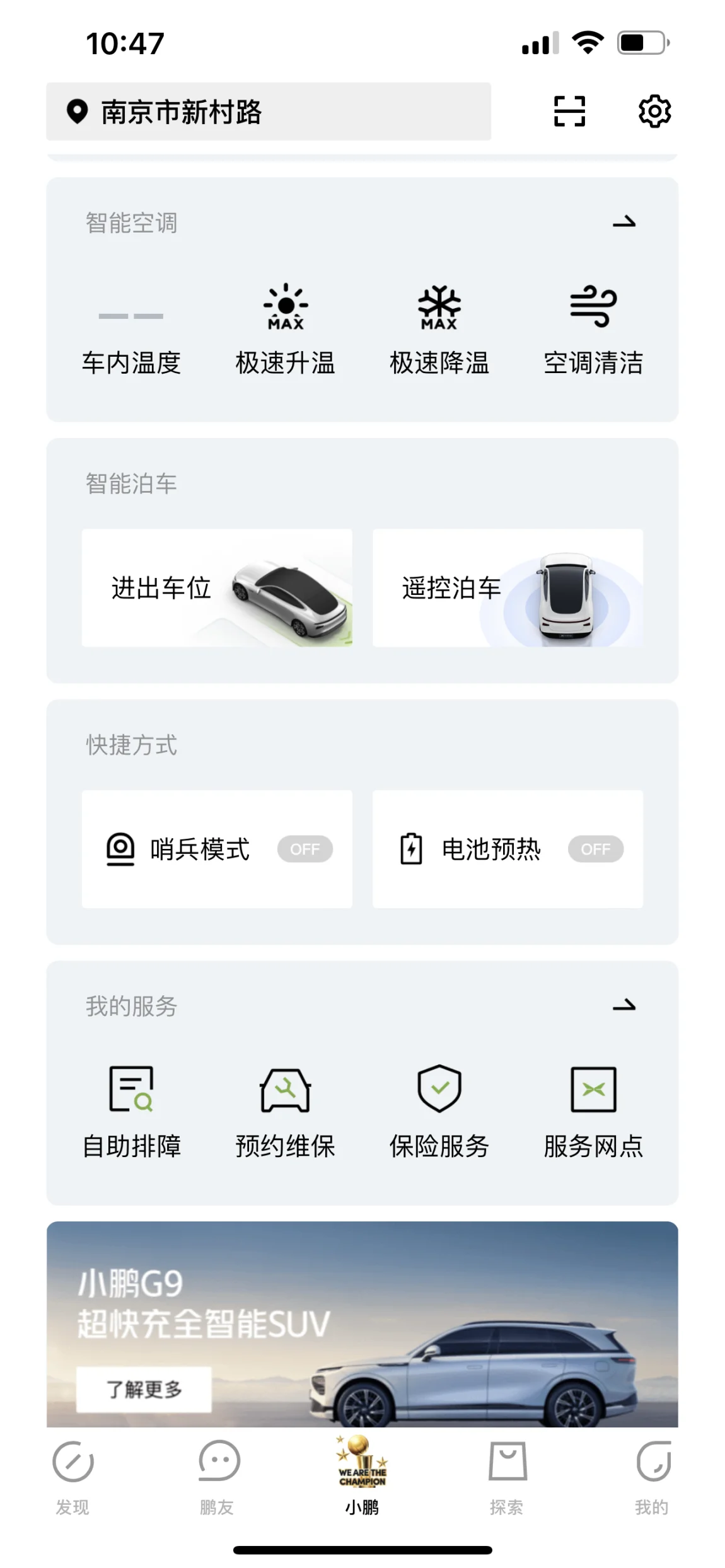Open the 进出车位 parking card
Viewport: 725px width, 1568px height.
[217, 587]
